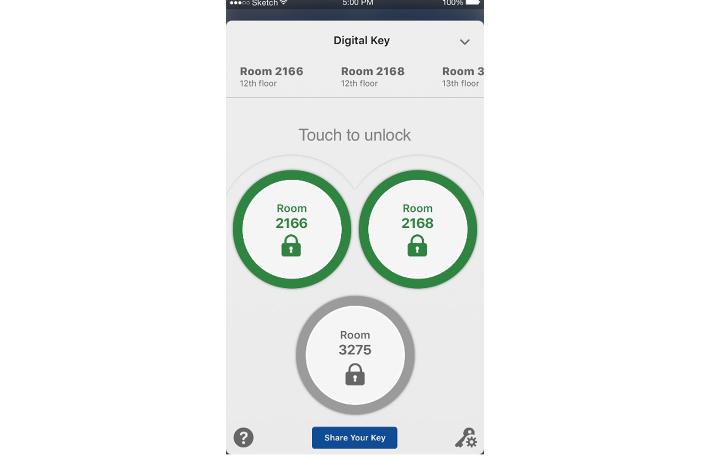Collapse the Digital Key chevron
The width and height of the screenshot is (710, 459).
pos(464,42)
